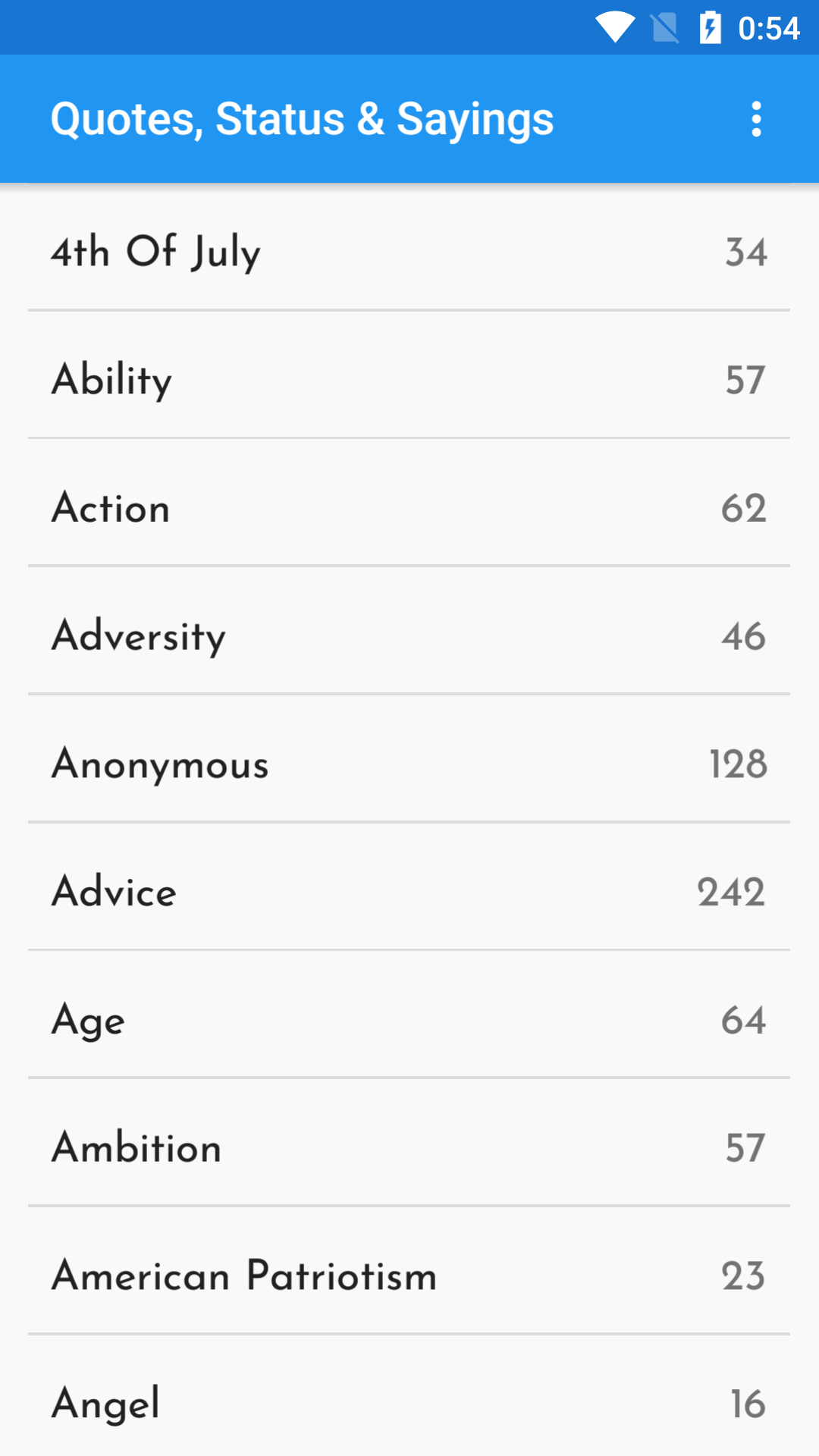
Task: Open Ambition quotes
Action: tap(409, 1147)
